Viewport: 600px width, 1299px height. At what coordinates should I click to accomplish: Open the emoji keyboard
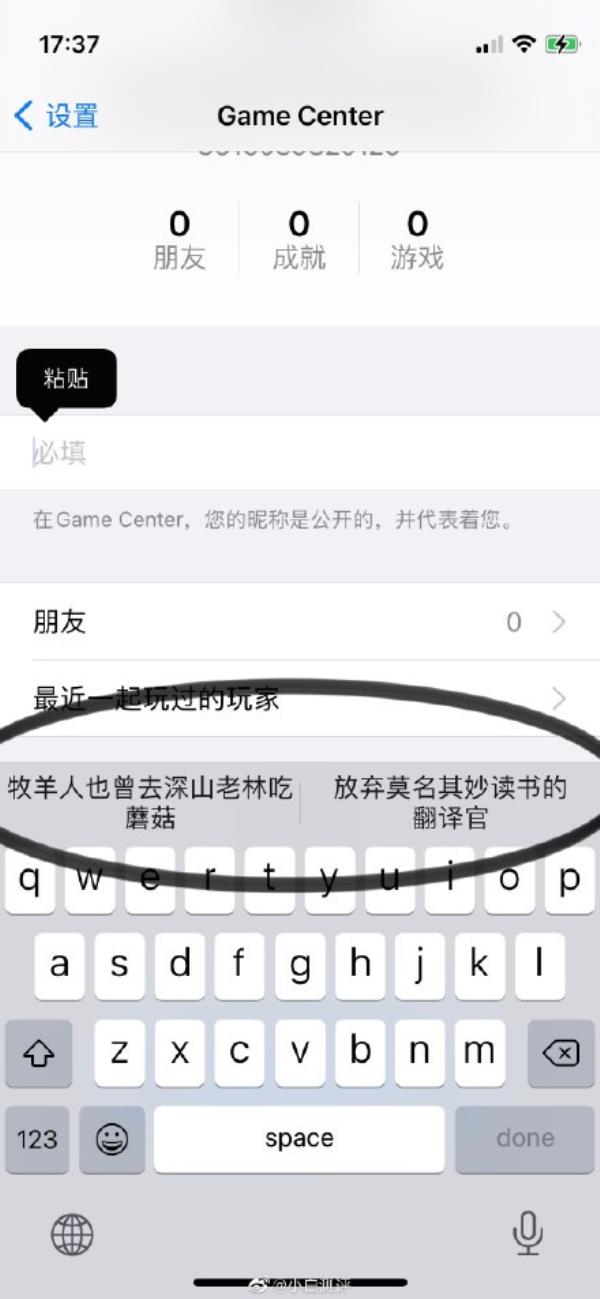[x=112, y=1139]
